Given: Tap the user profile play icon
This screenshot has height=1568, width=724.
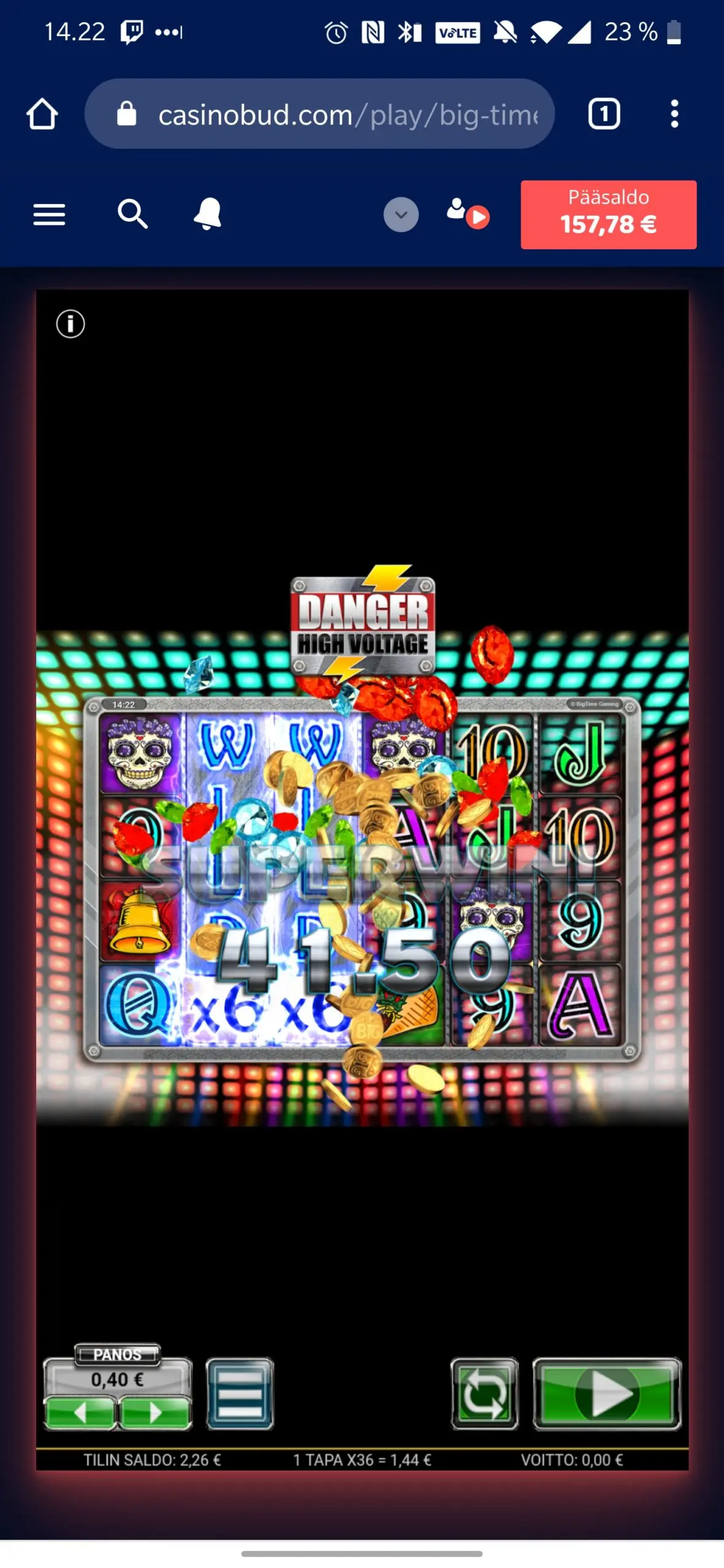Looking at the screenshot, I should [x=468, y=214].
